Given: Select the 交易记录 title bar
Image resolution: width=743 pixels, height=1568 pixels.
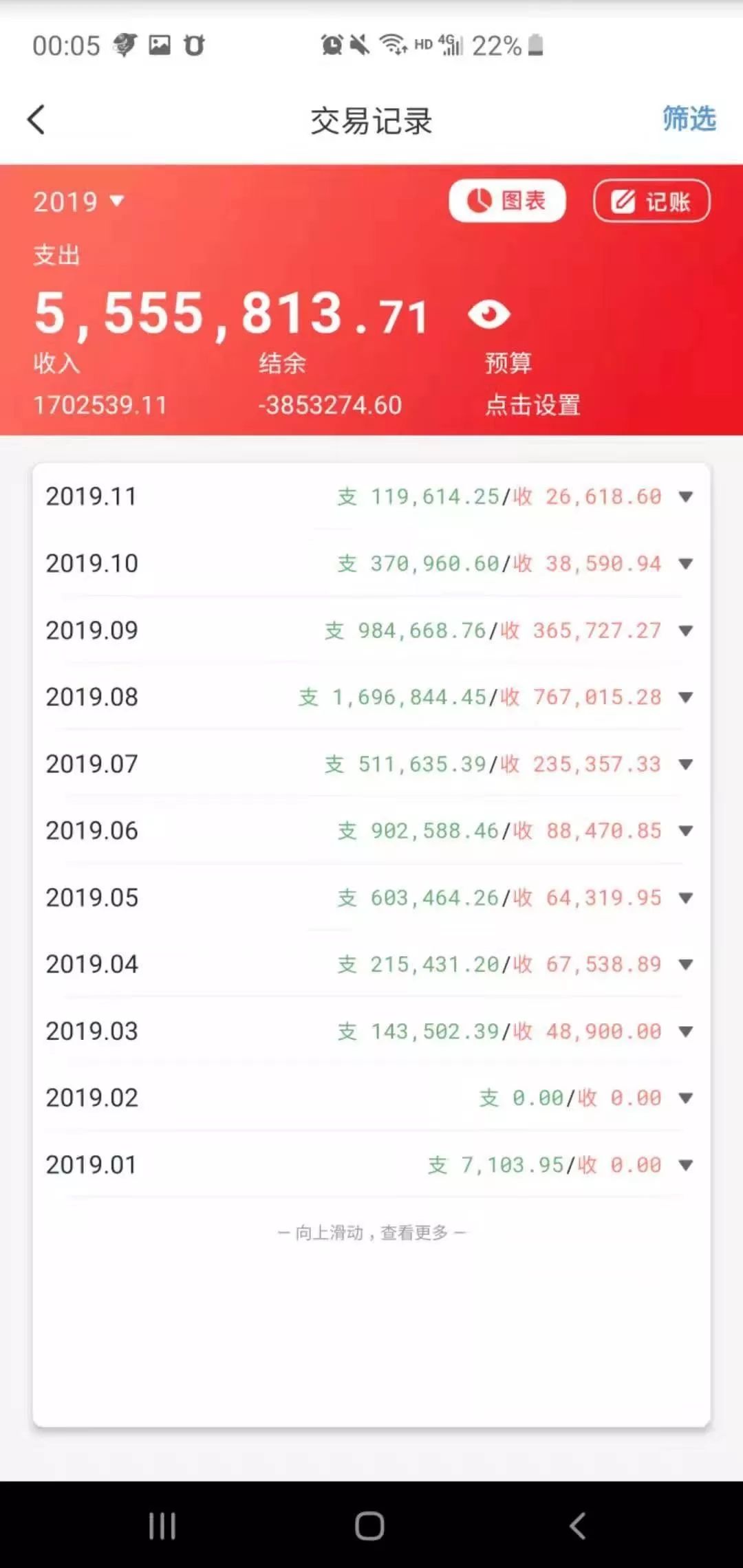Looking at the screenshot, I should tap(371, 118).
